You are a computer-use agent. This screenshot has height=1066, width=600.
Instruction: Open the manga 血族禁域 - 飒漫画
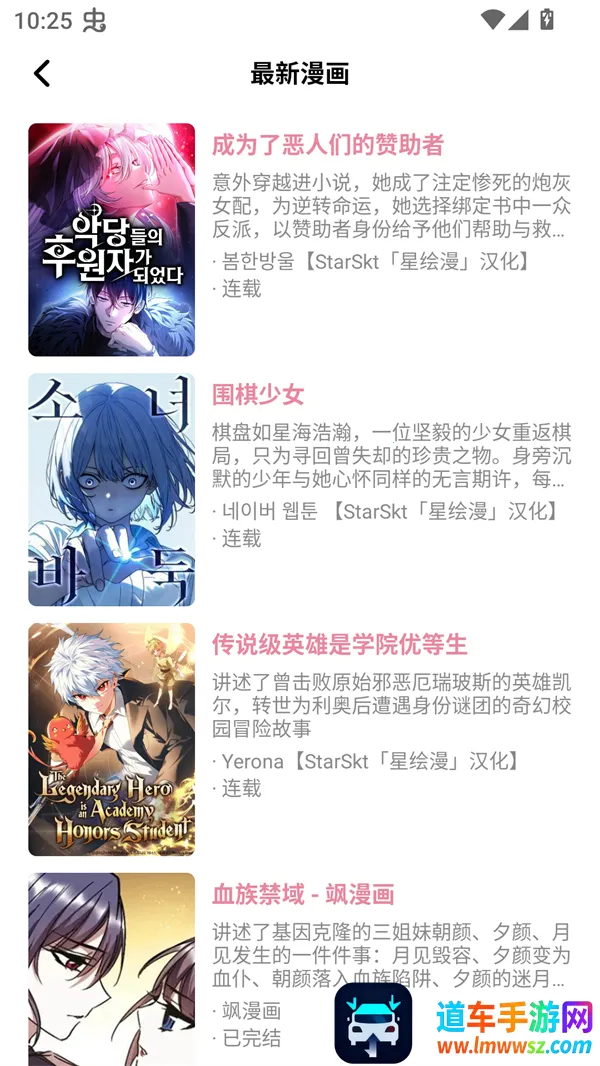tap(303, 893)
